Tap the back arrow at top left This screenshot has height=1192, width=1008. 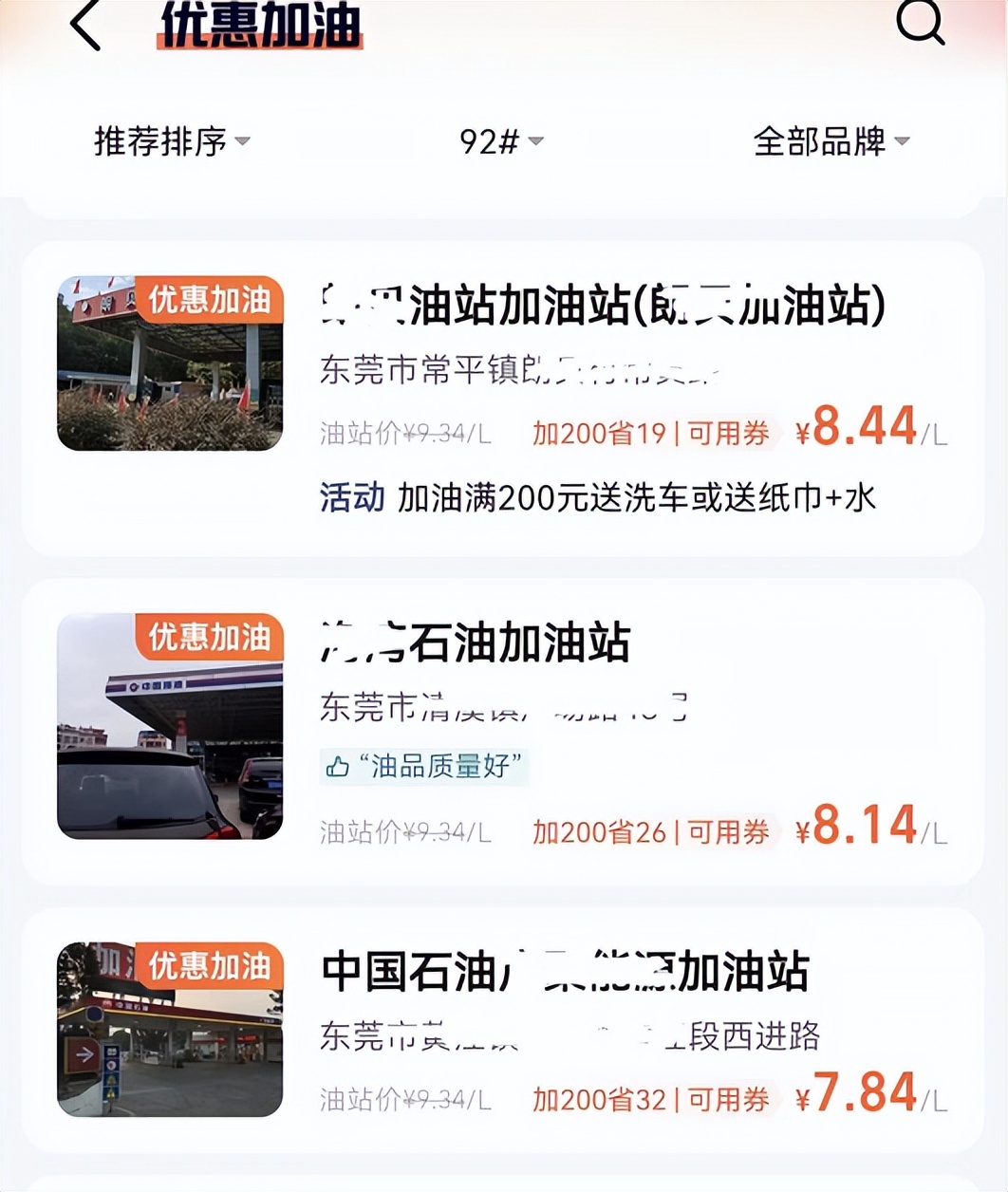click(84, 27)
